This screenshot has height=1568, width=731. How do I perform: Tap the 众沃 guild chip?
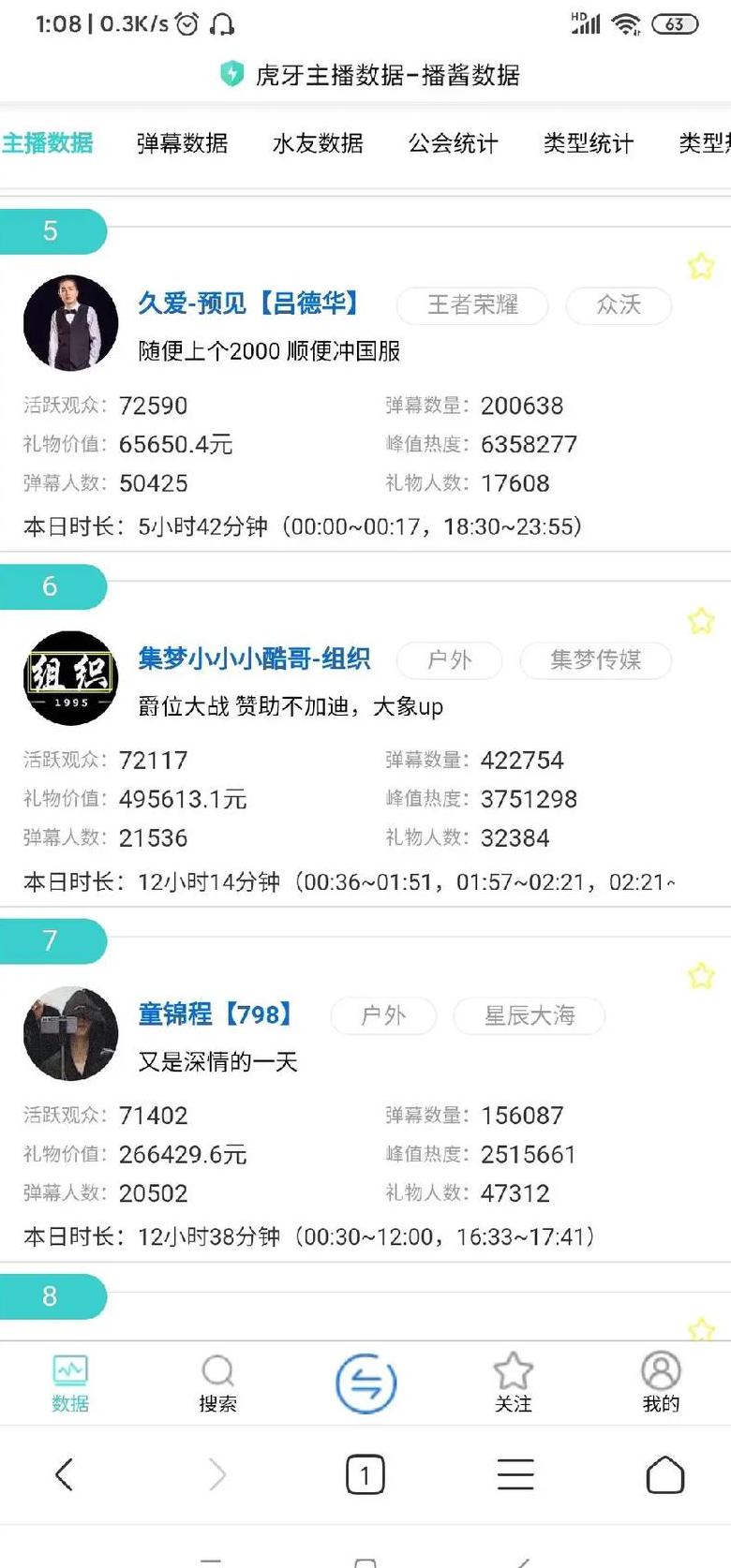click(619, 305)
